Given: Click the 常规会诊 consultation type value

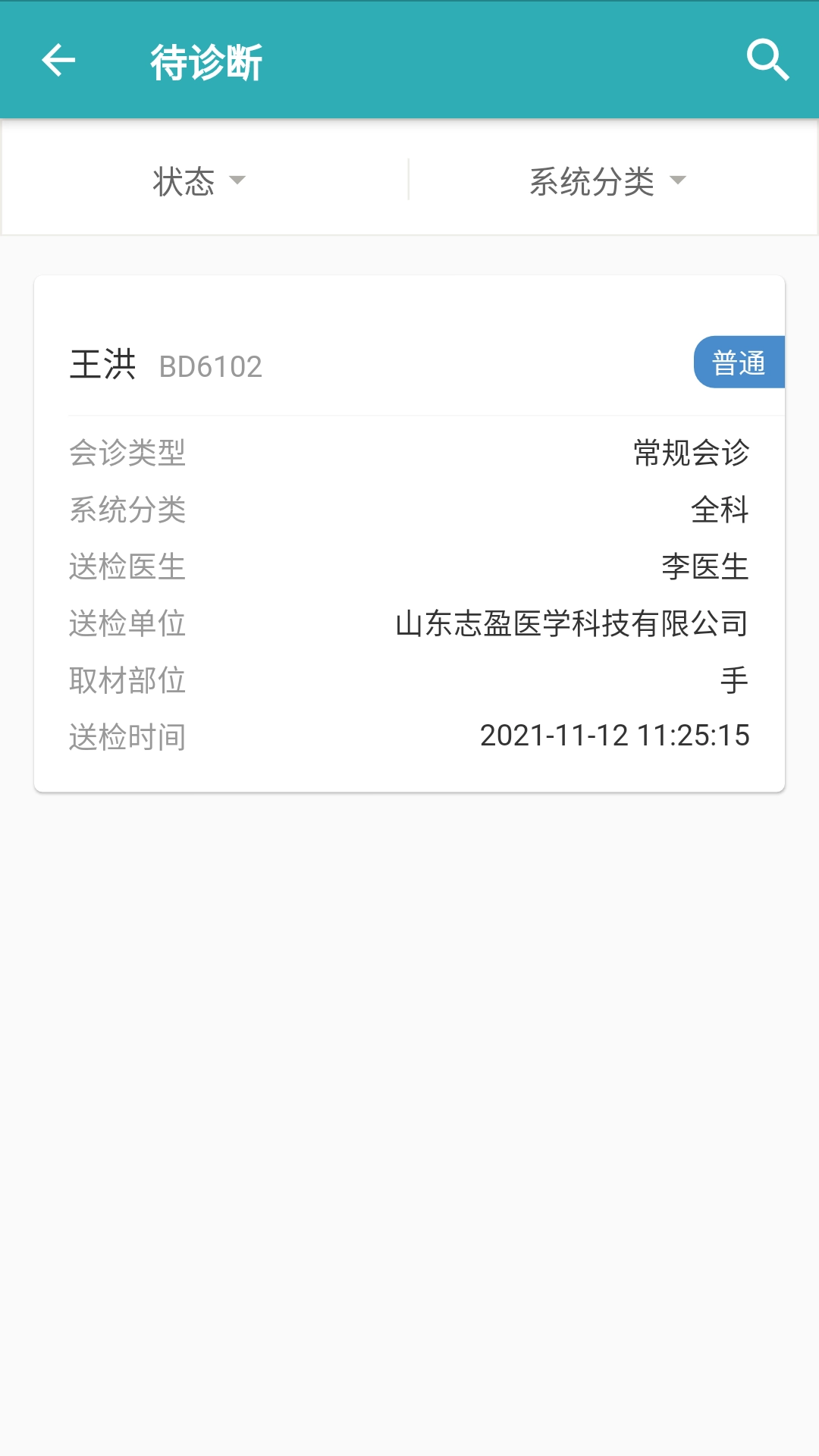Looking at the screenshot, I should (691, 453).
